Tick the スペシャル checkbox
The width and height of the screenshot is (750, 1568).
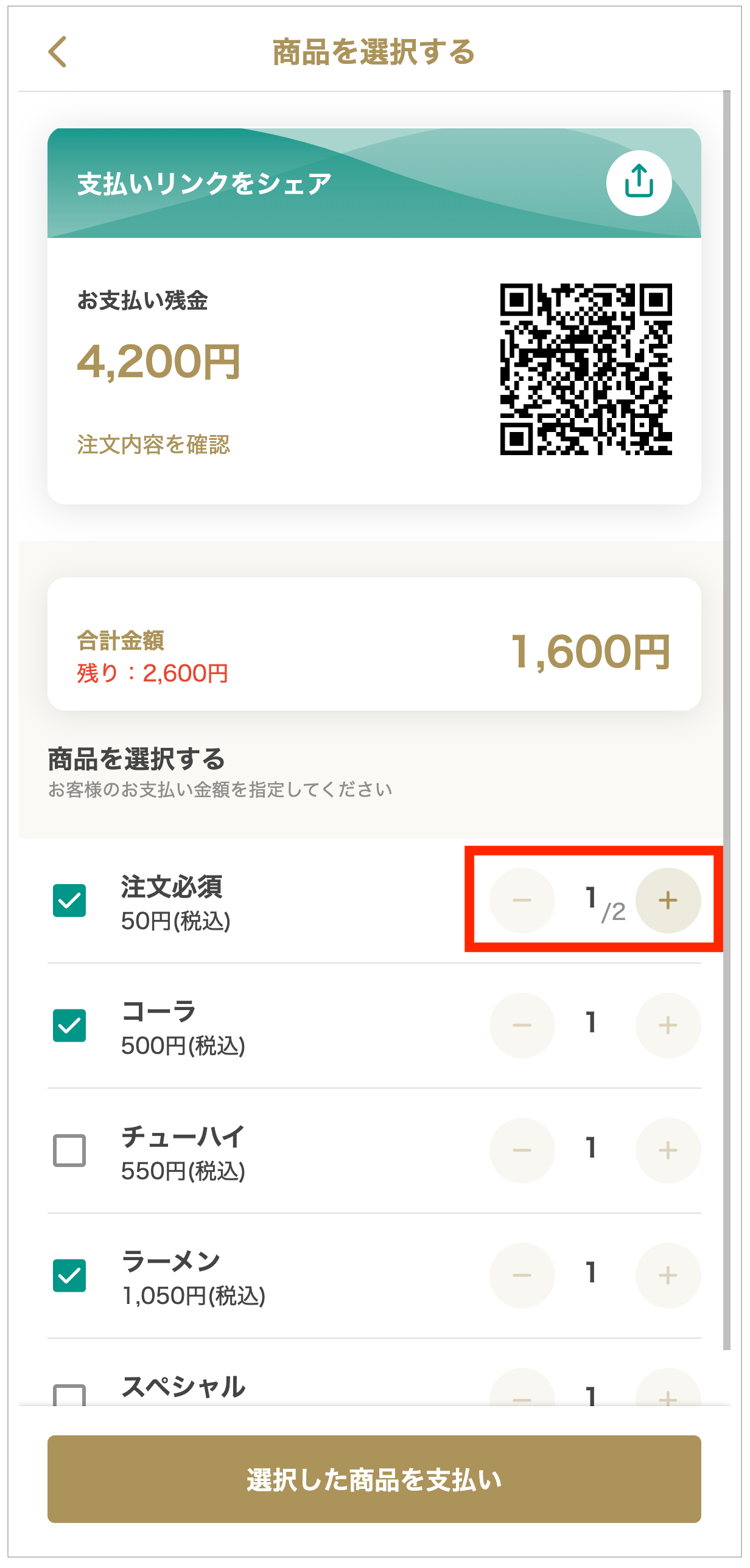point(69,1395)
